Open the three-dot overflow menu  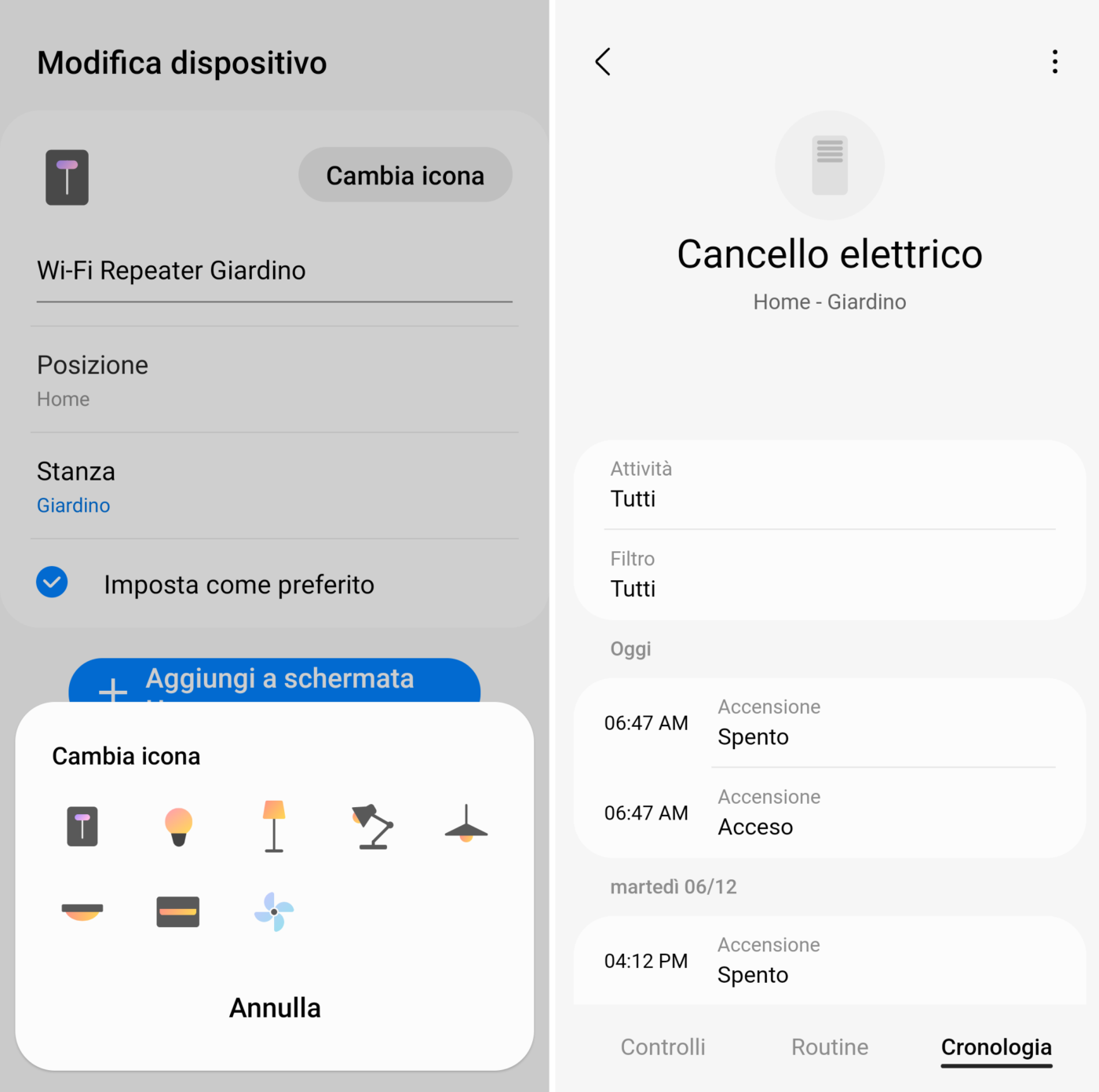(1054, 62)
